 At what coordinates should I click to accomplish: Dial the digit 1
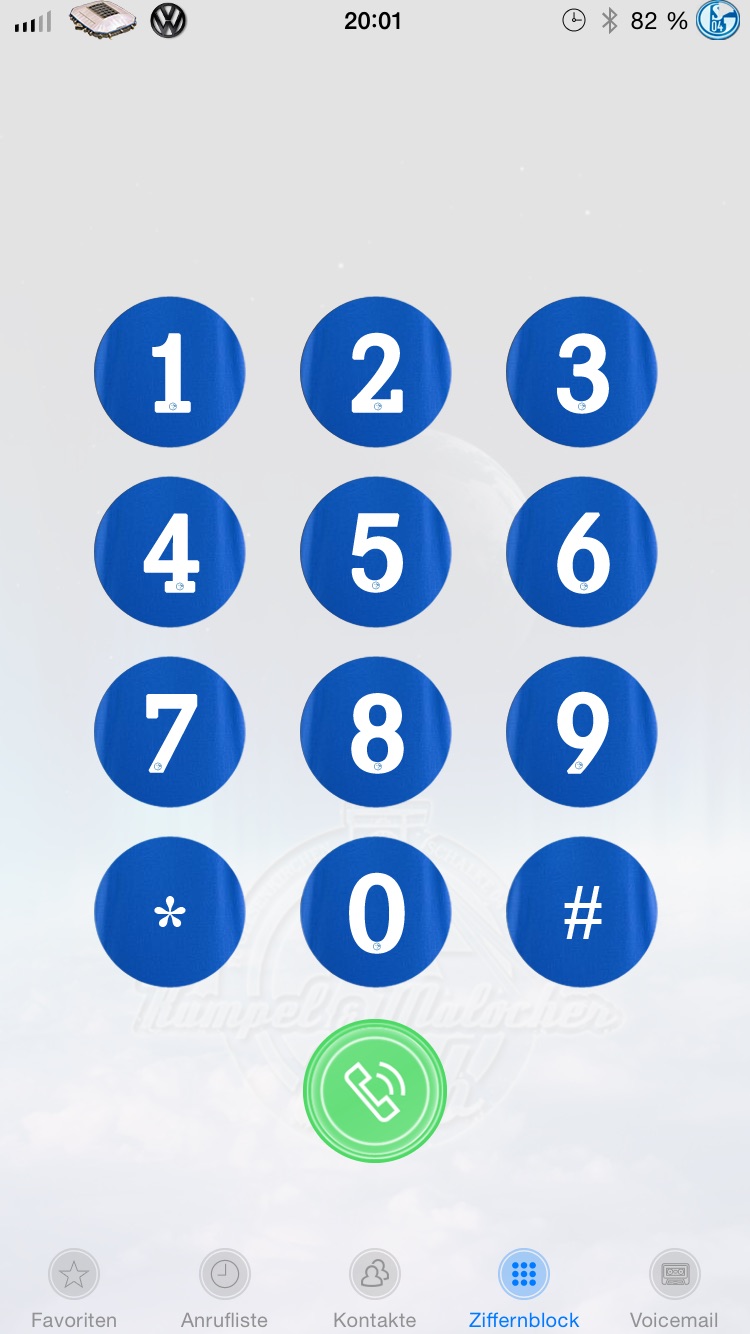[170, 372]
